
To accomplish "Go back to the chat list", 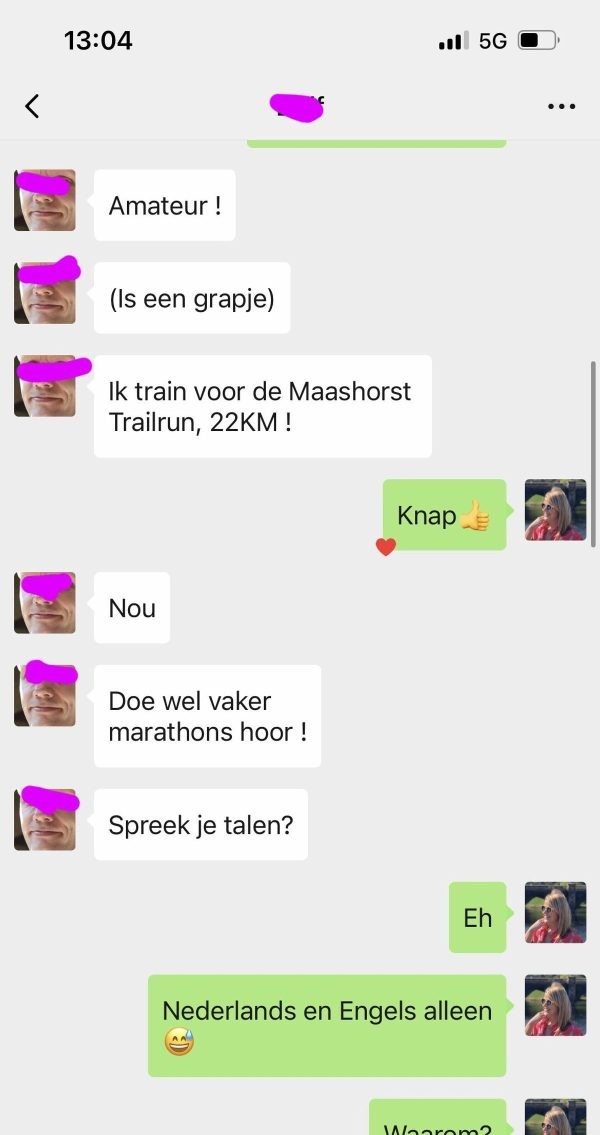I will point(32,106).
